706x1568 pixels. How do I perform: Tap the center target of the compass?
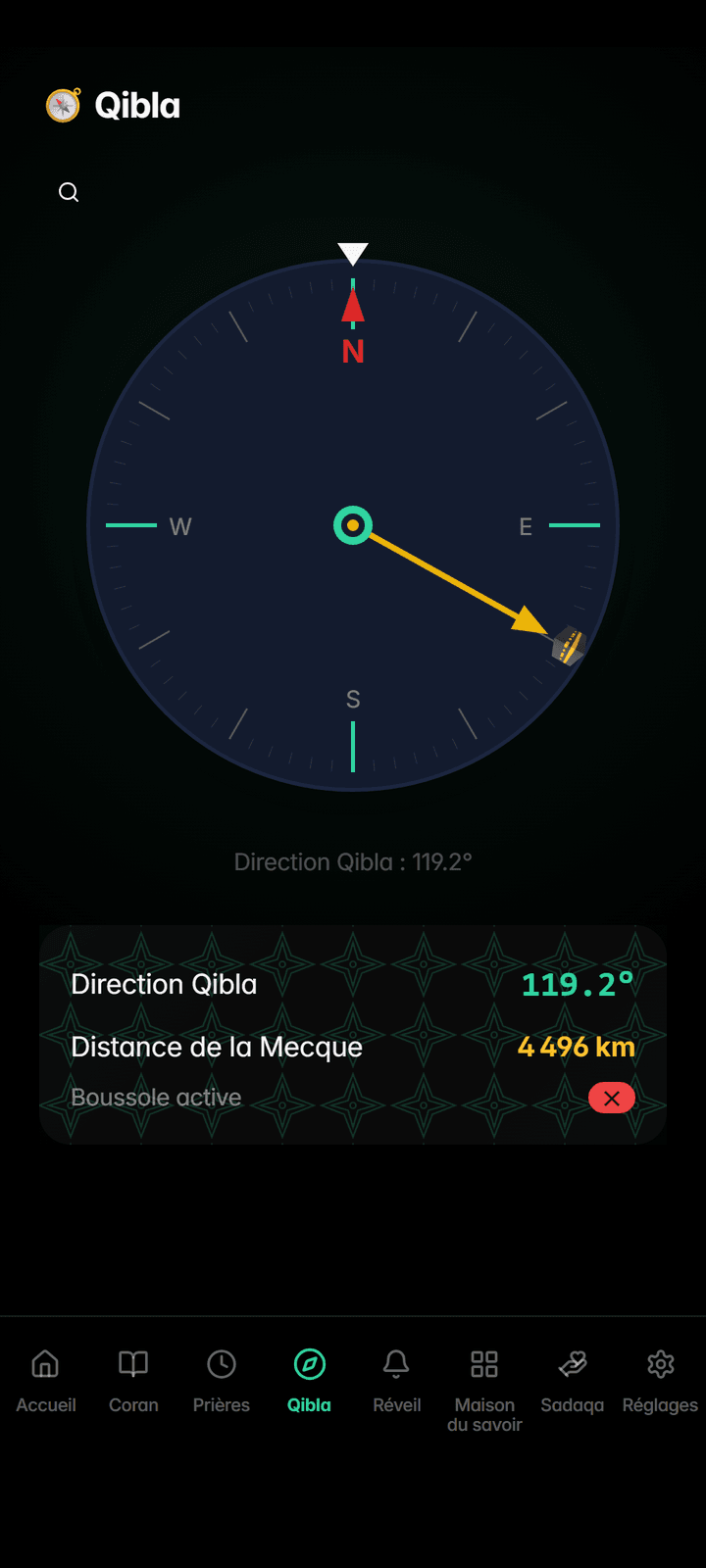[x=353, y=525]
